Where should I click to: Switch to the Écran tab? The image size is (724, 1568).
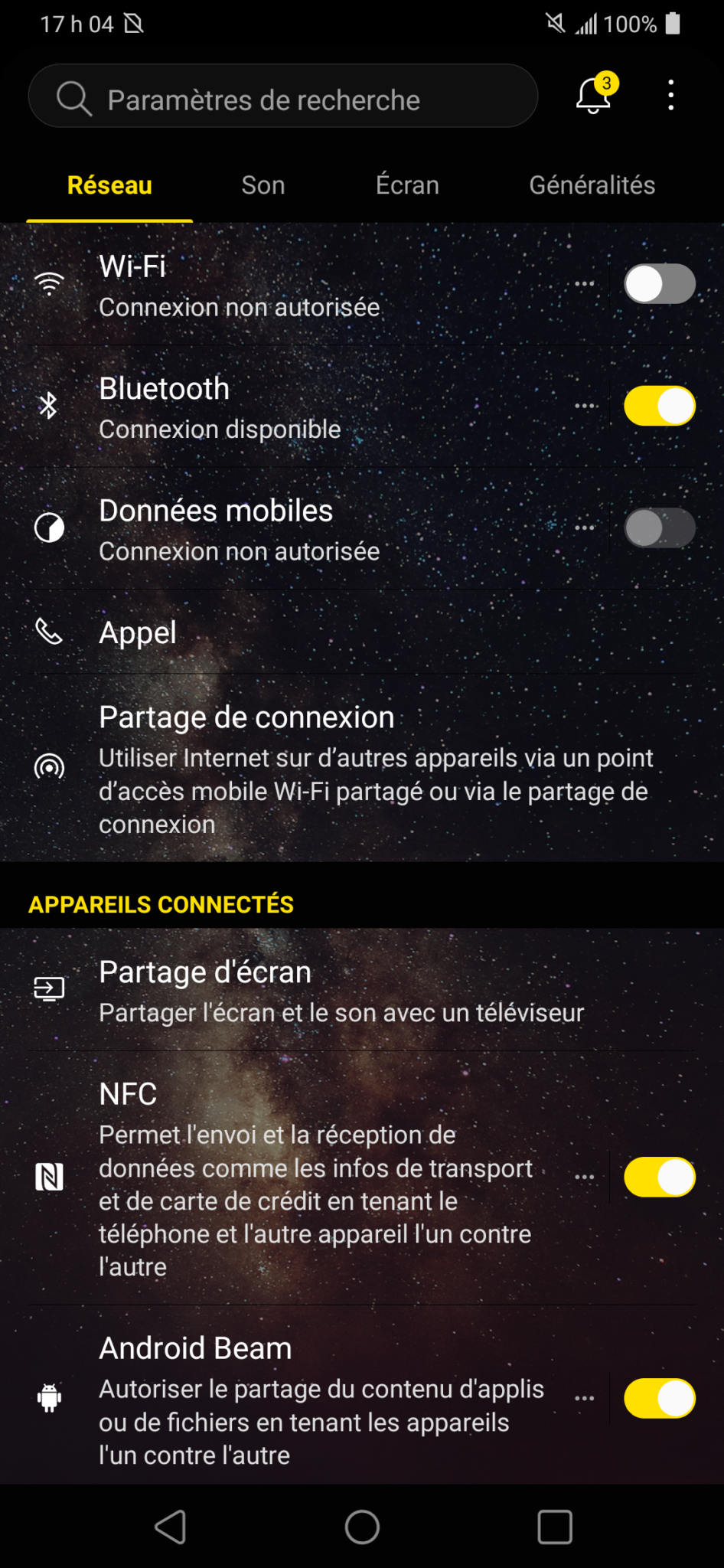tap(407, 185)
